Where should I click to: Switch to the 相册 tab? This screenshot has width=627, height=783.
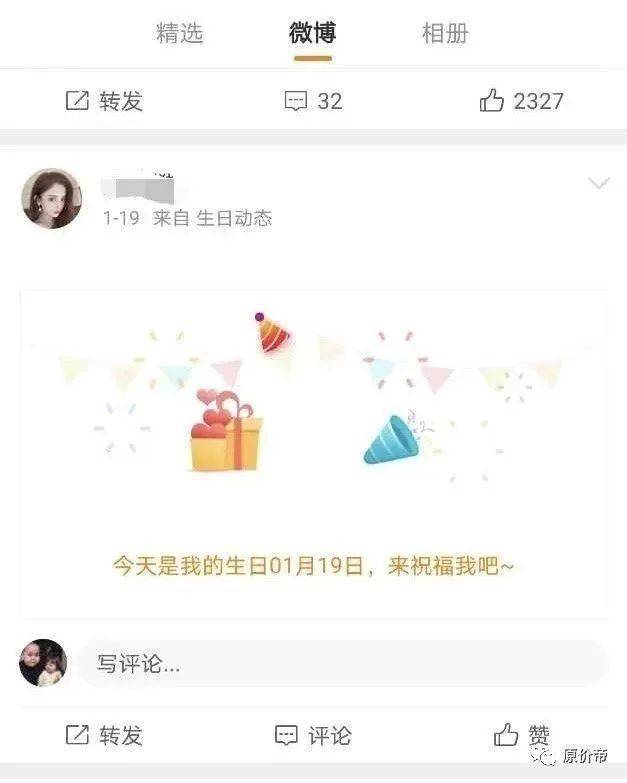pyautogui.click(x=446, y=33)
